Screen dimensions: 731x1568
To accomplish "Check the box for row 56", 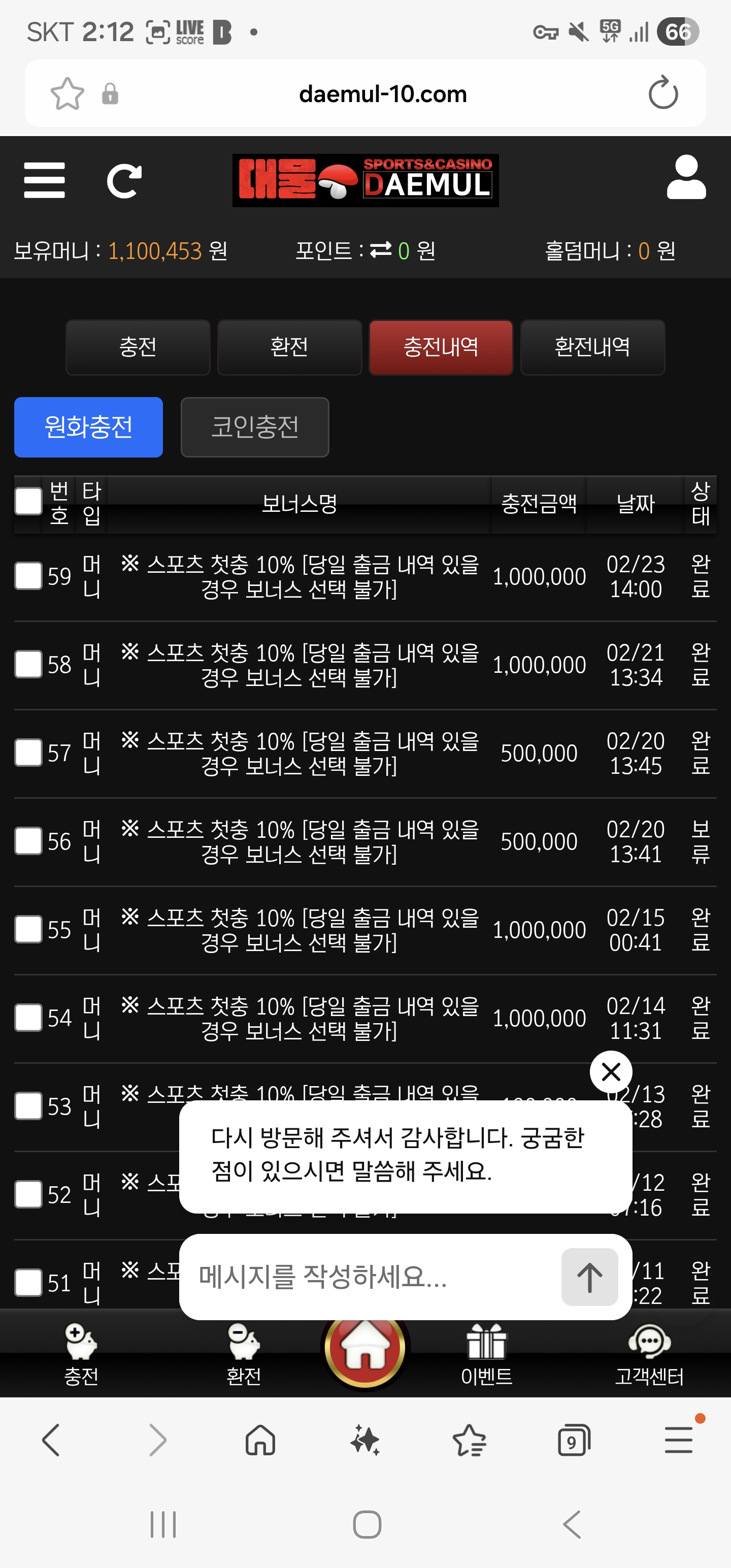I will [28, 840].
